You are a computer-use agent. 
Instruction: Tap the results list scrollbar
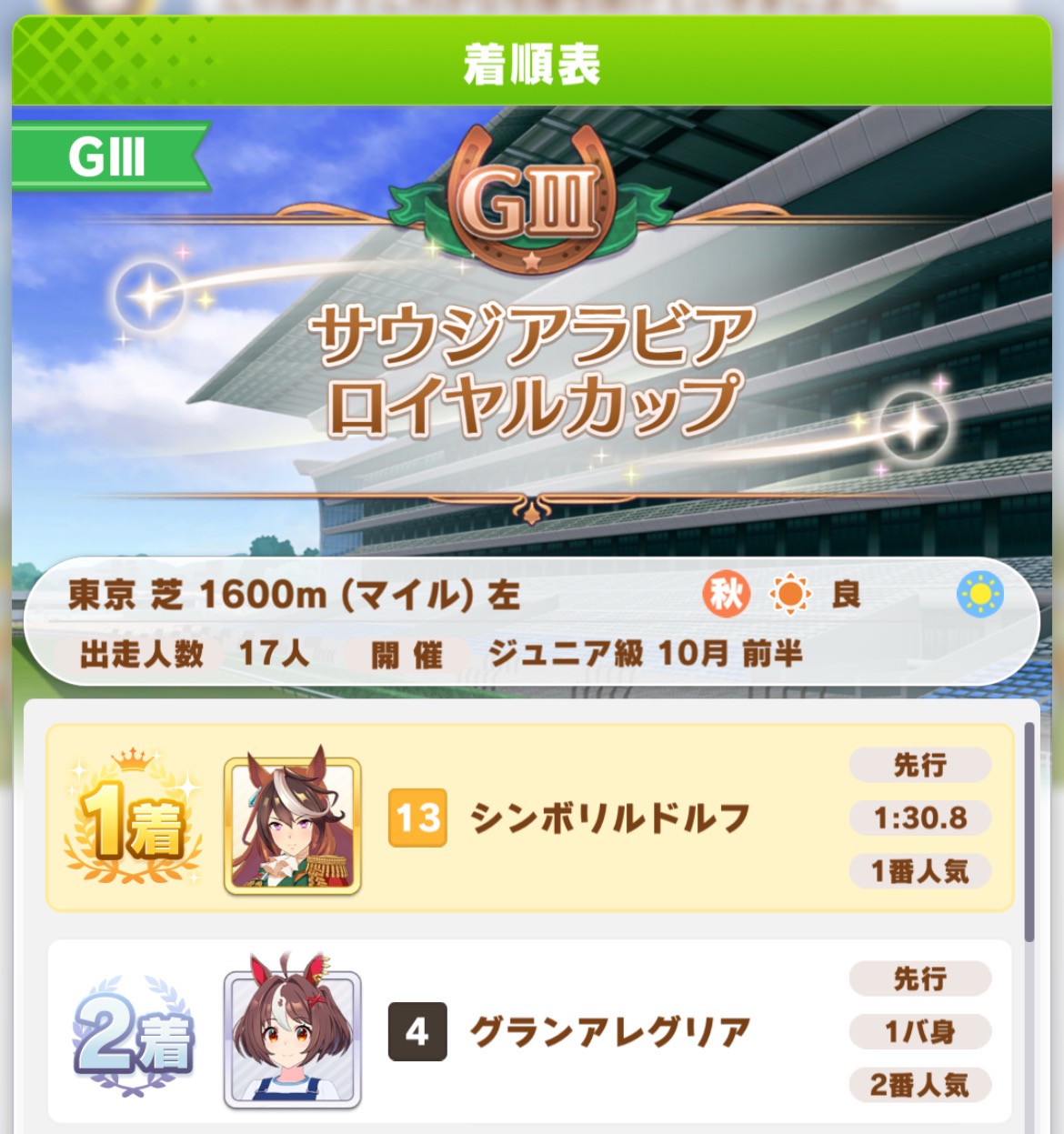click(1029, 832)
